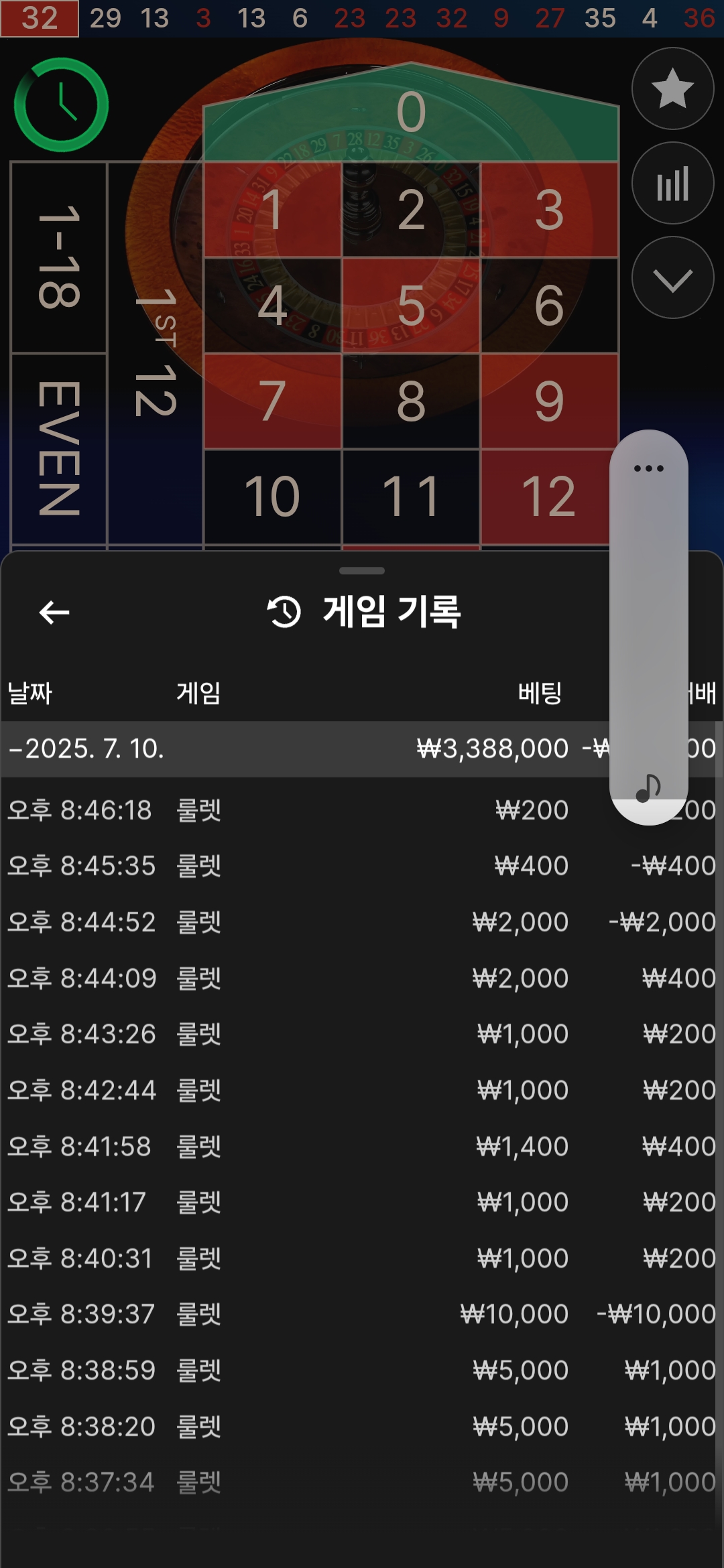Bet on the EVEN field
Image resolution: width=724 pixels, height=1568 pixels.
(59, 449)
